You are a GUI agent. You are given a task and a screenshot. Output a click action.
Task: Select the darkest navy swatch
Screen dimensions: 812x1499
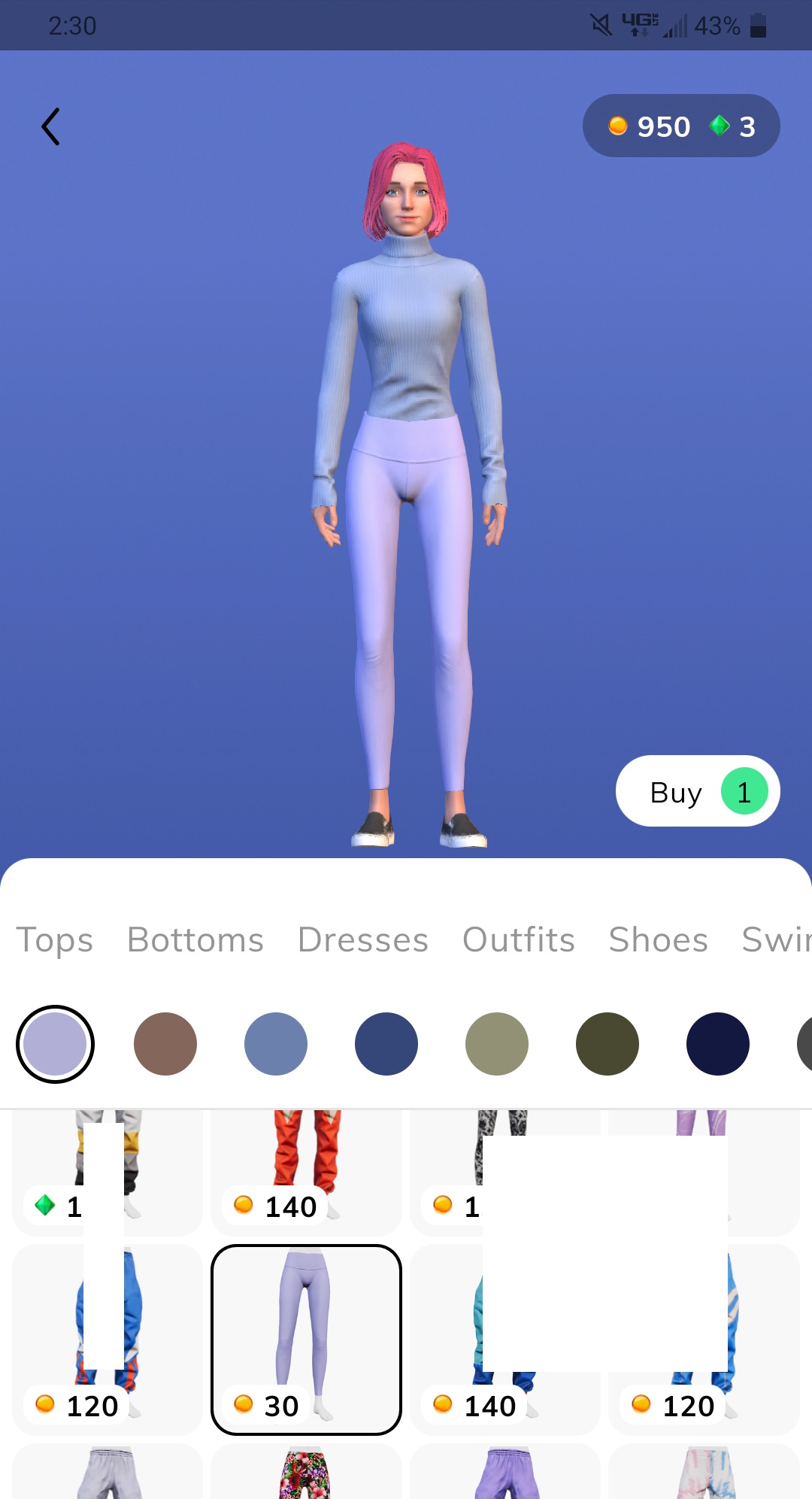718,1044
